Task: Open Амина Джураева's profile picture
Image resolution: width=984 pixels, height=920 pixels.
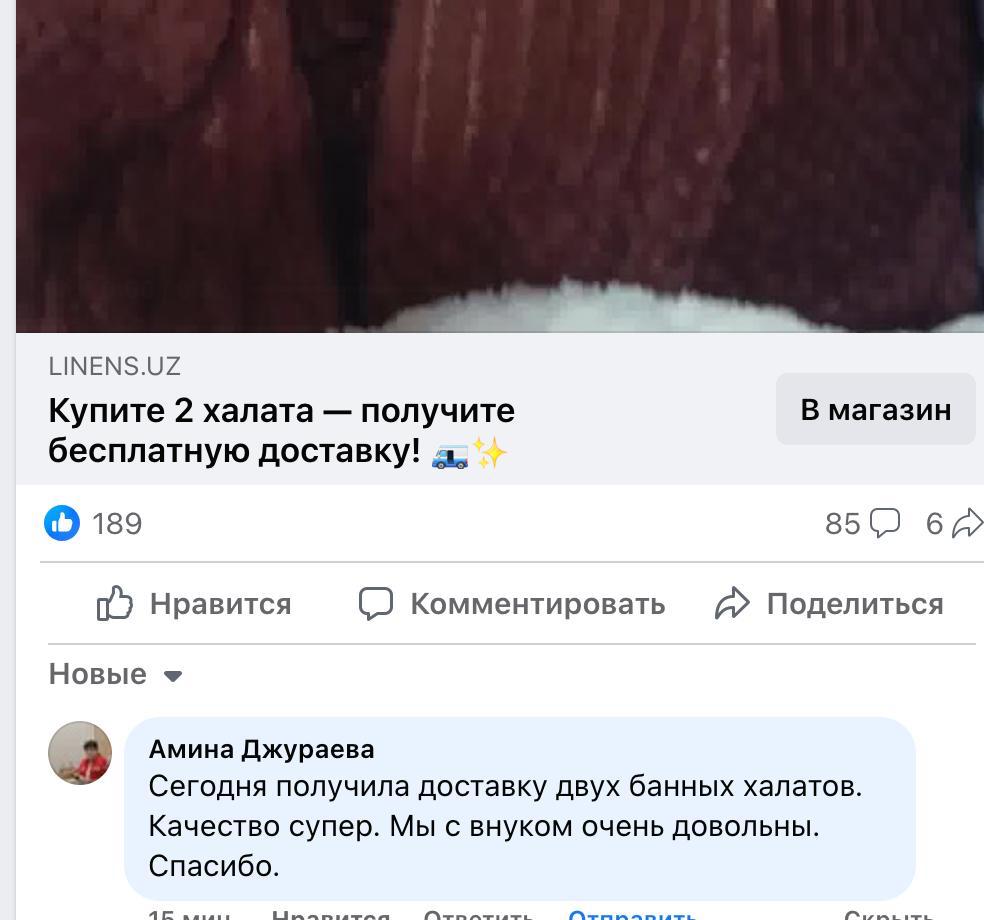Action: tap(80, 753)
